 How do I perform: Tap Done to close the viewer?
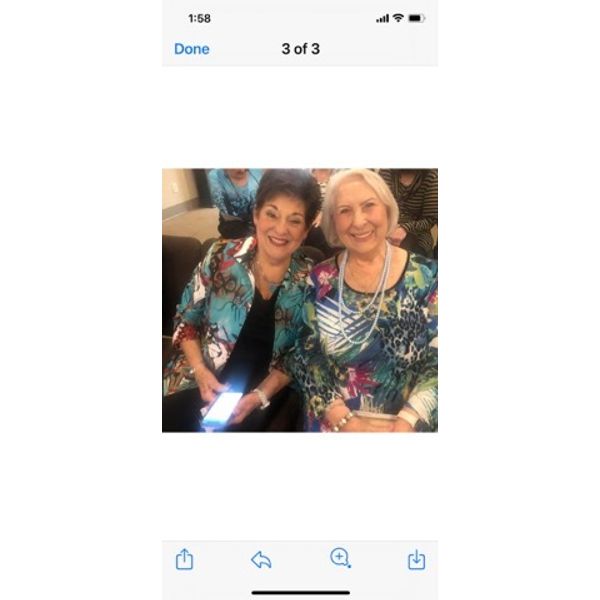click(x=191, y=49)
